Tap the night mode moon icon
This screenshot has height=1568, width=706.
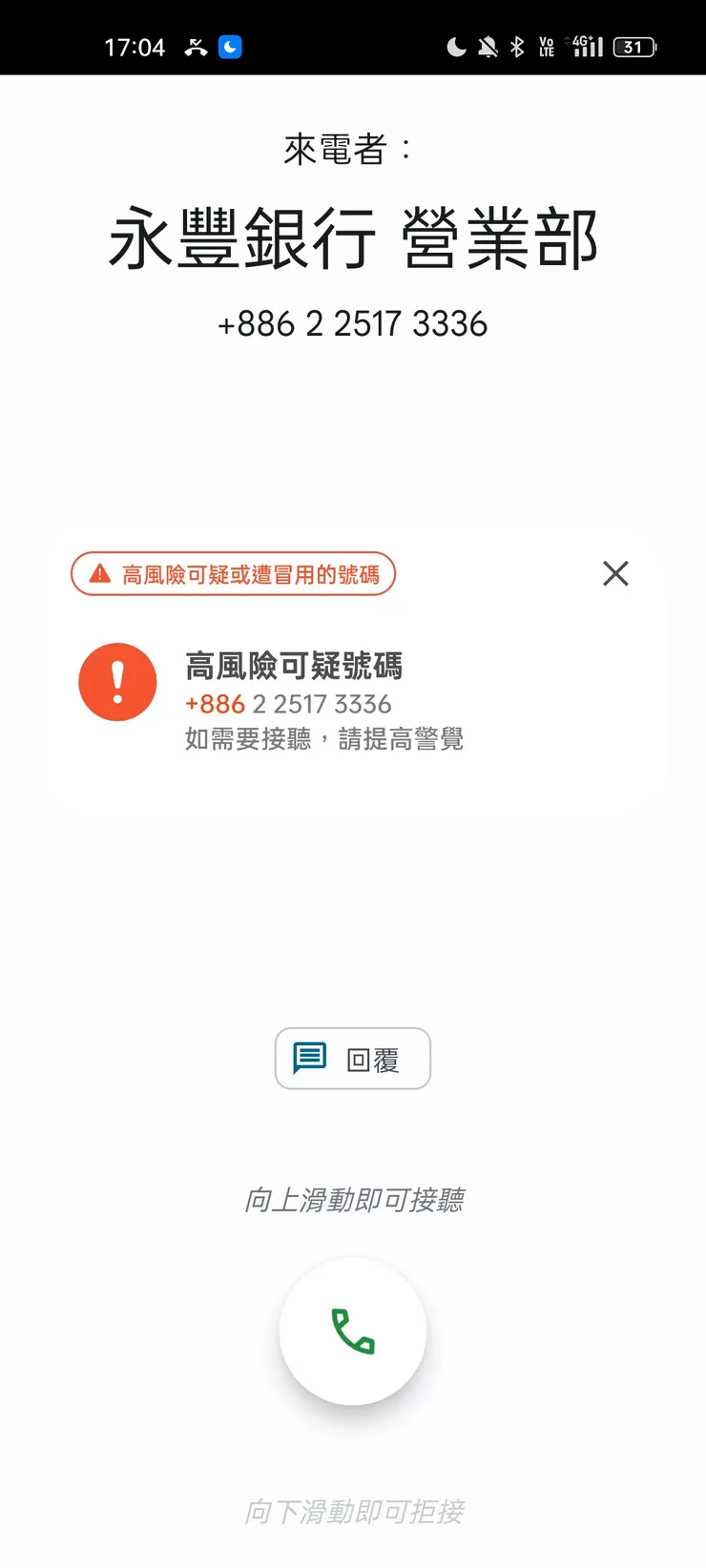pos(456,46)
